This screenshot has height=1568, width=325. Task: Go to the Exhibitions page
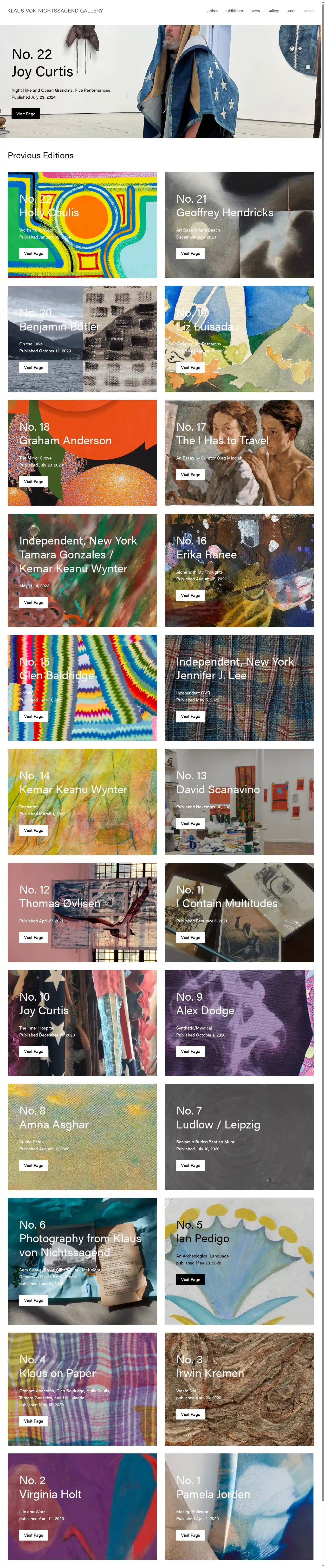[234, 11]
